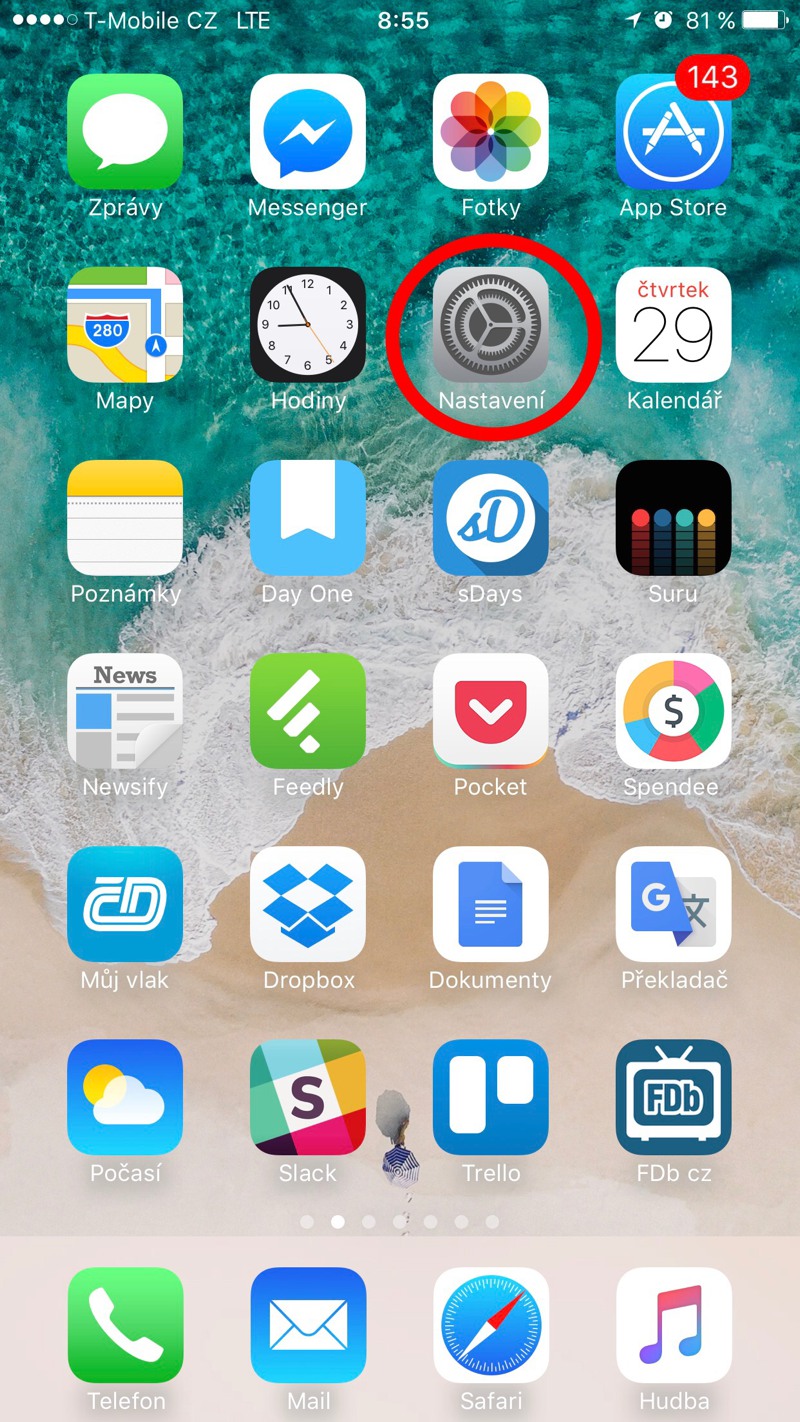Open the Feedly app
Screen dimensions: 800x1422
[x=308, y=711]
